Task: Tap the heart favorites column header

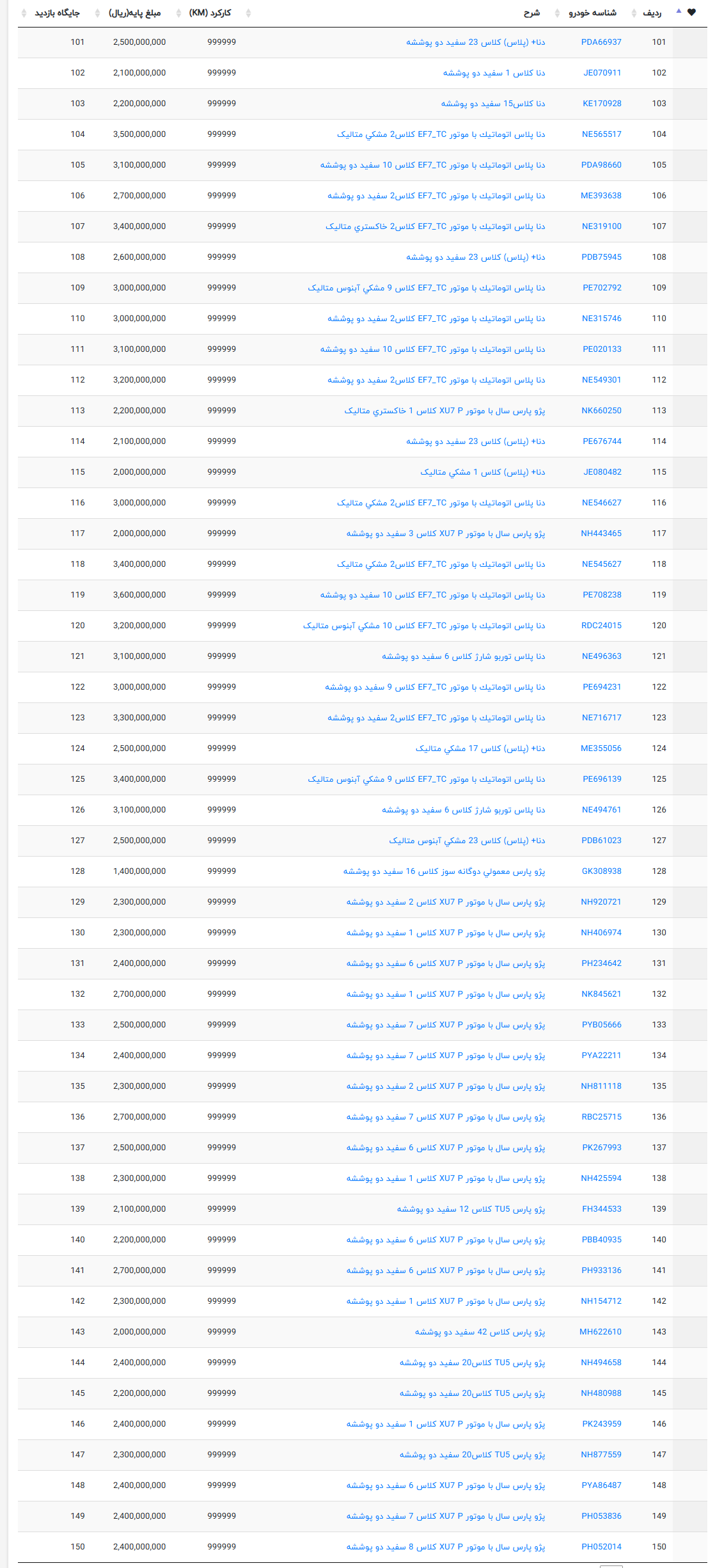Action: point(691,13)
